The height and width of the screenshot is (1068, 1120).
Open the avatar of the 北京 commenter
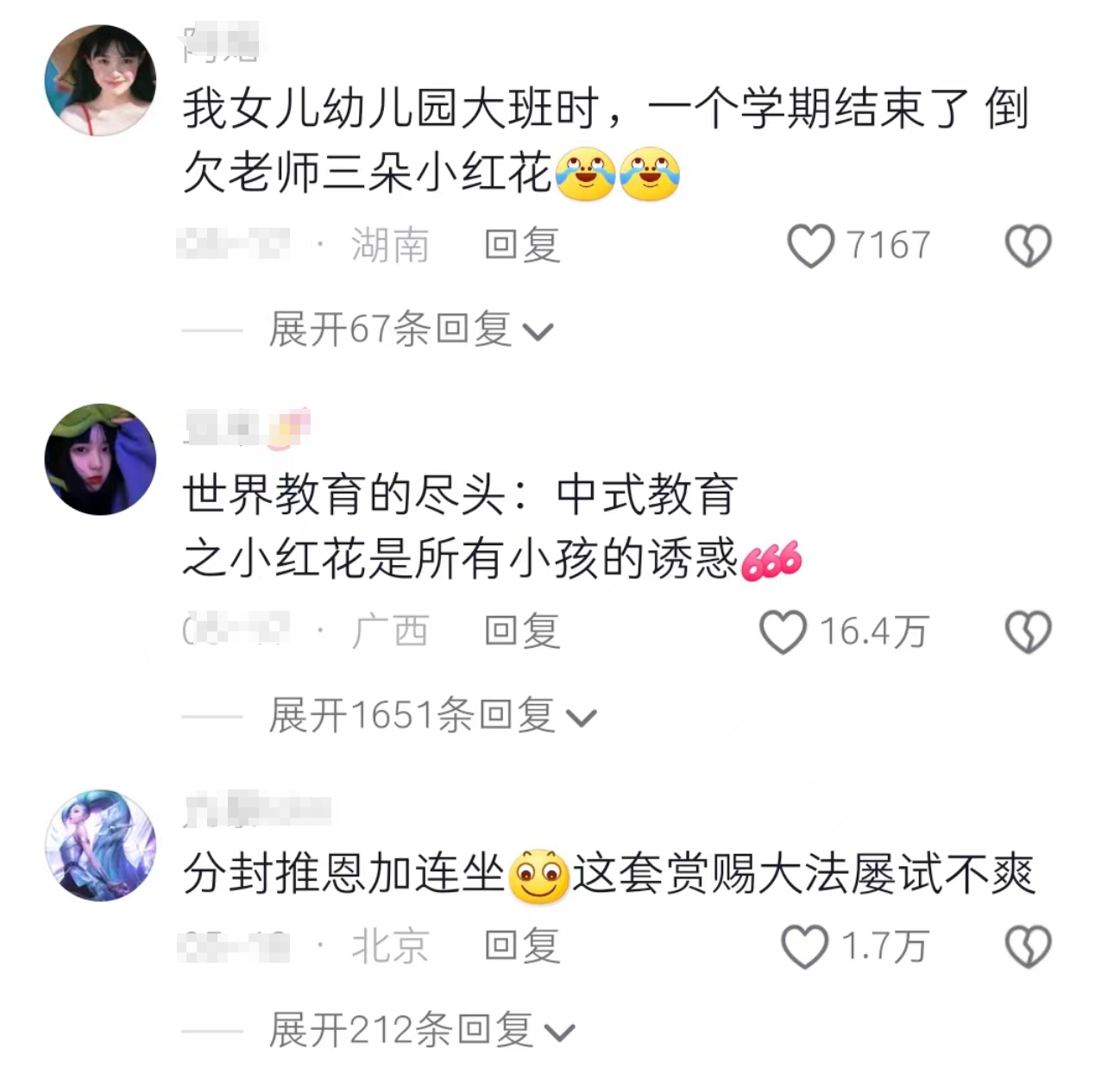tap(100, 845)
